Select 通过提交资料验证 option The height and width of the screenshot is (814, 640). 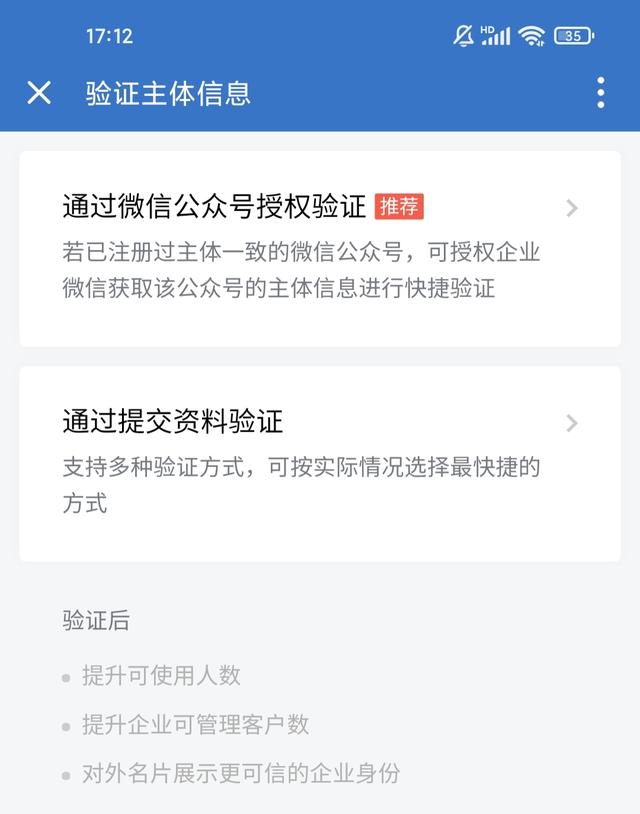click(x=320, y=462)
